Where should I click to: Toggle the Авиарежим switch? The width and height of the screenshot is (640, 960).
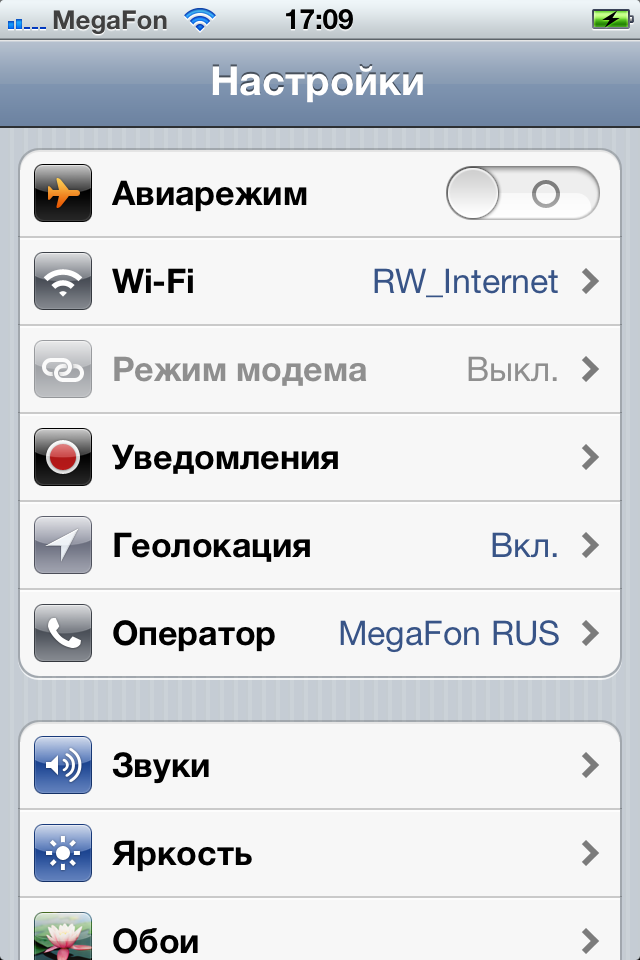pos(522,193)
